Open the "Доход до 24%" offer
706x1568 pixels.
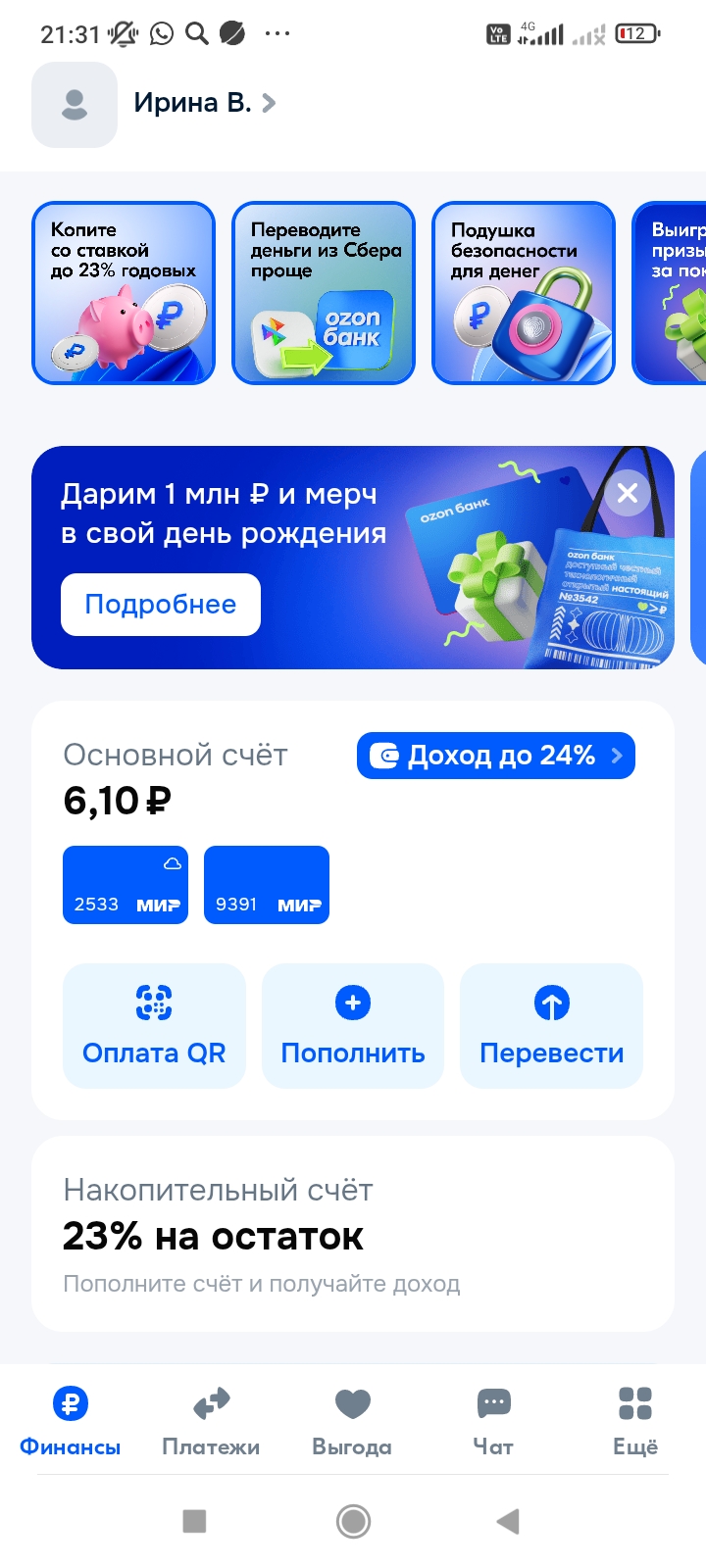coord(496,756)
